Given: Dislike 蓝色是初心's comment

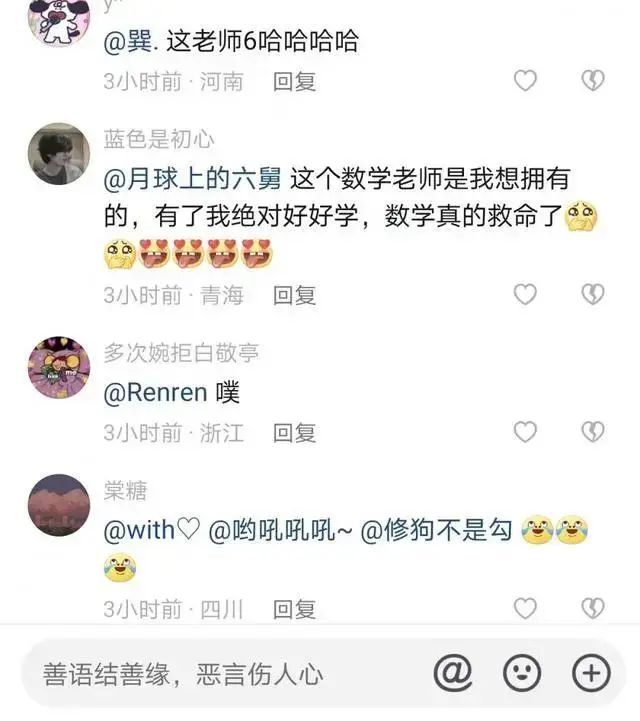Looking at the screenshot, I should [593, 294].
